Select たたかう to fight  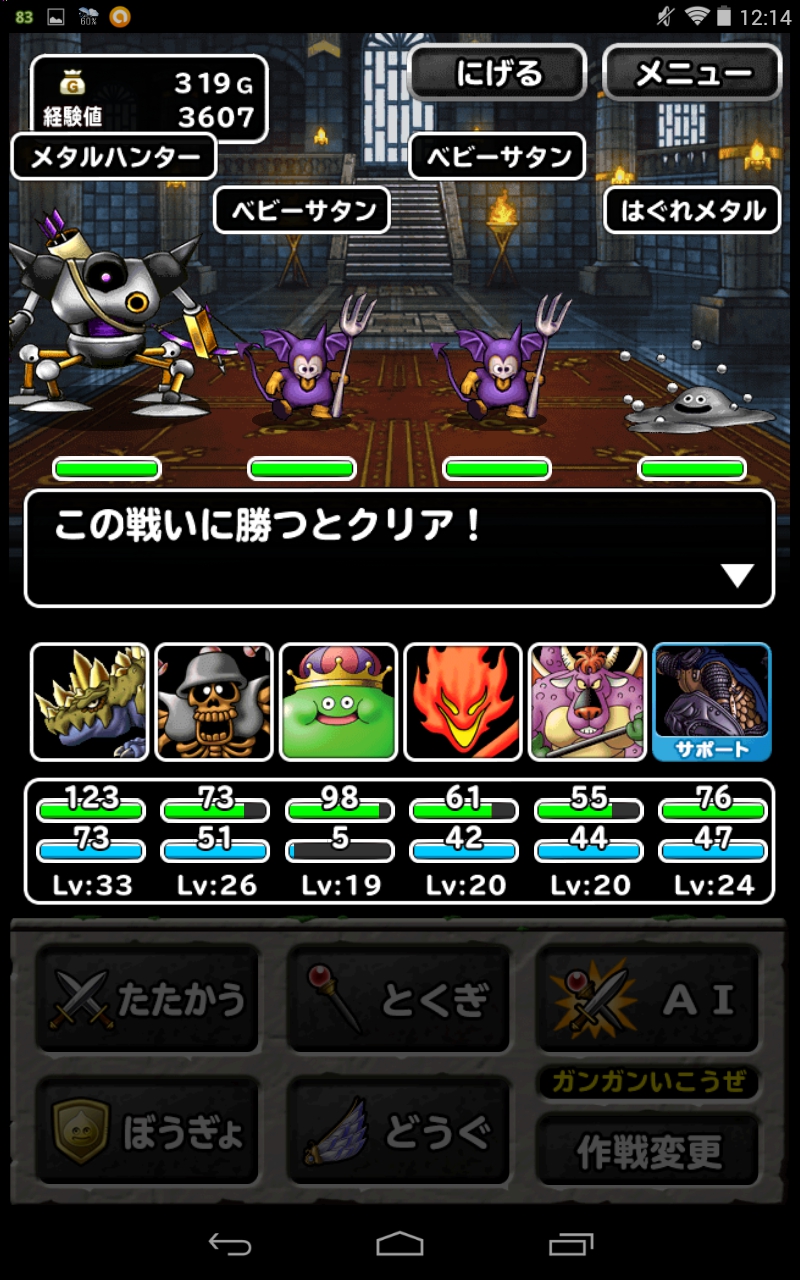(x=148, y=999)
